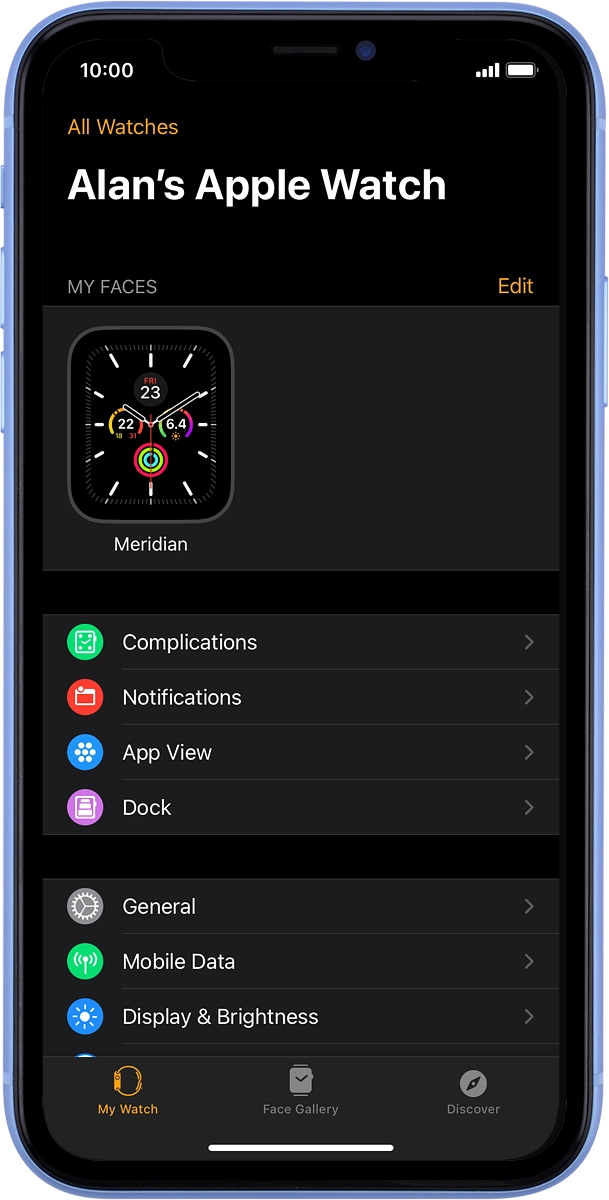Go back to All Watches
609x1200 pixels.
click(122, 127)
